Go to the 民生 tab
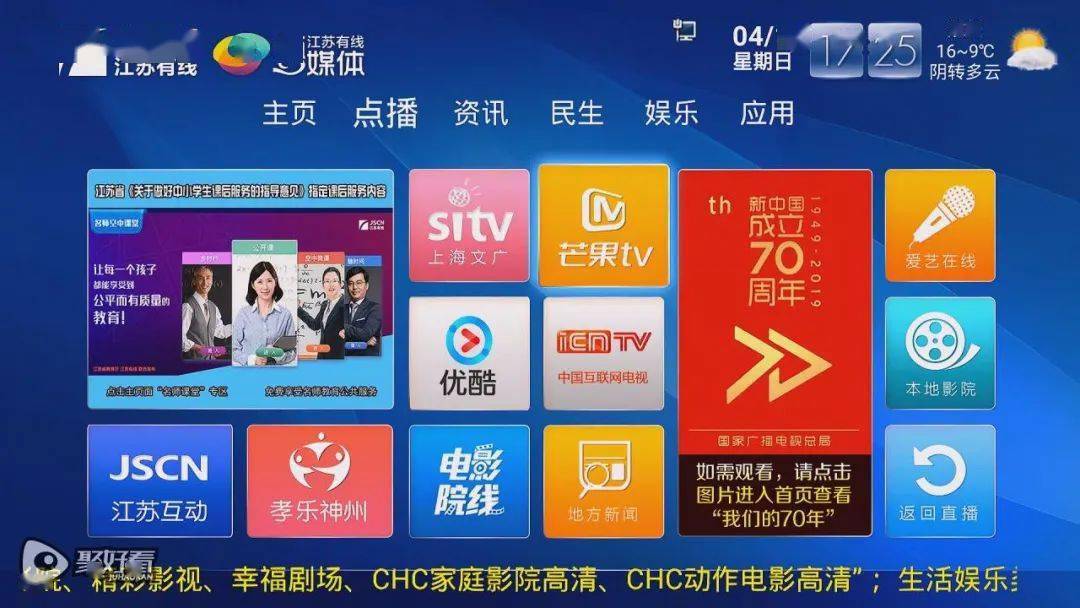 coord(577,113)
